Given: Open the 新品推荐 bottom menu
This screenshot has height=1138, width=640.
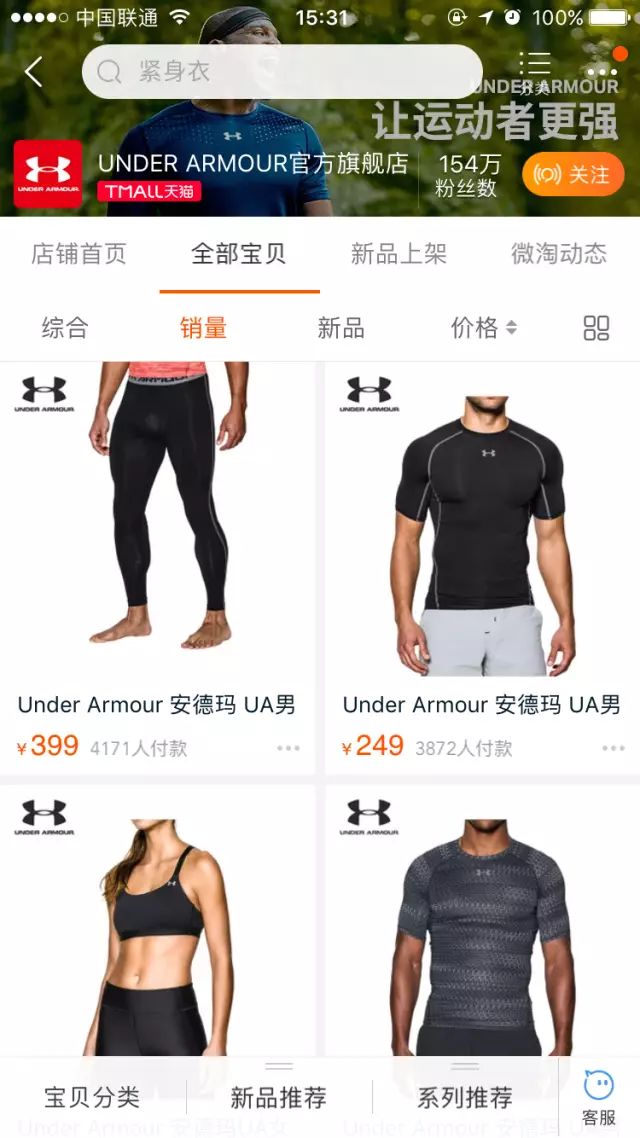Looking at the screenshot, I should [279, 1098].
